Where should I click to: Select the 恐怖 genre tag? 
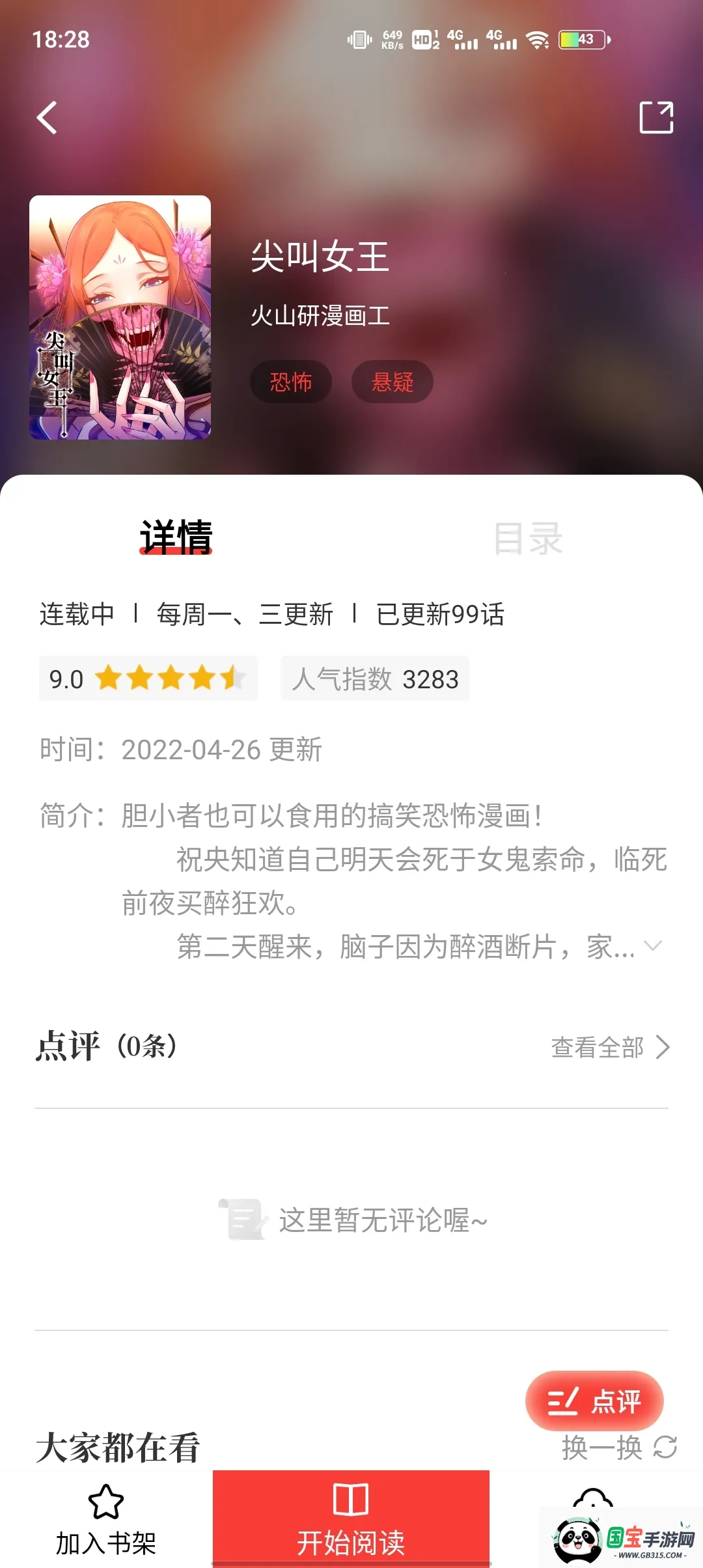coord(291,382)
